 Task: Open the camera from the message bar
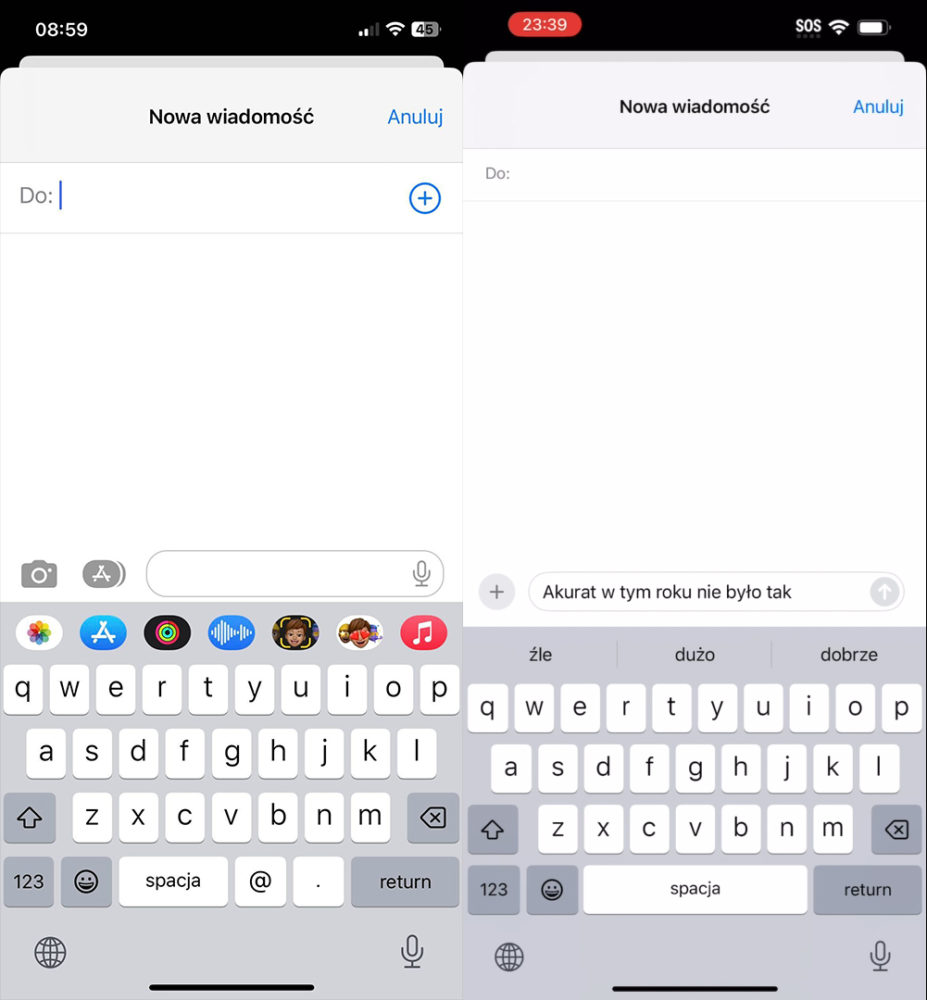(x=39, y=574)
